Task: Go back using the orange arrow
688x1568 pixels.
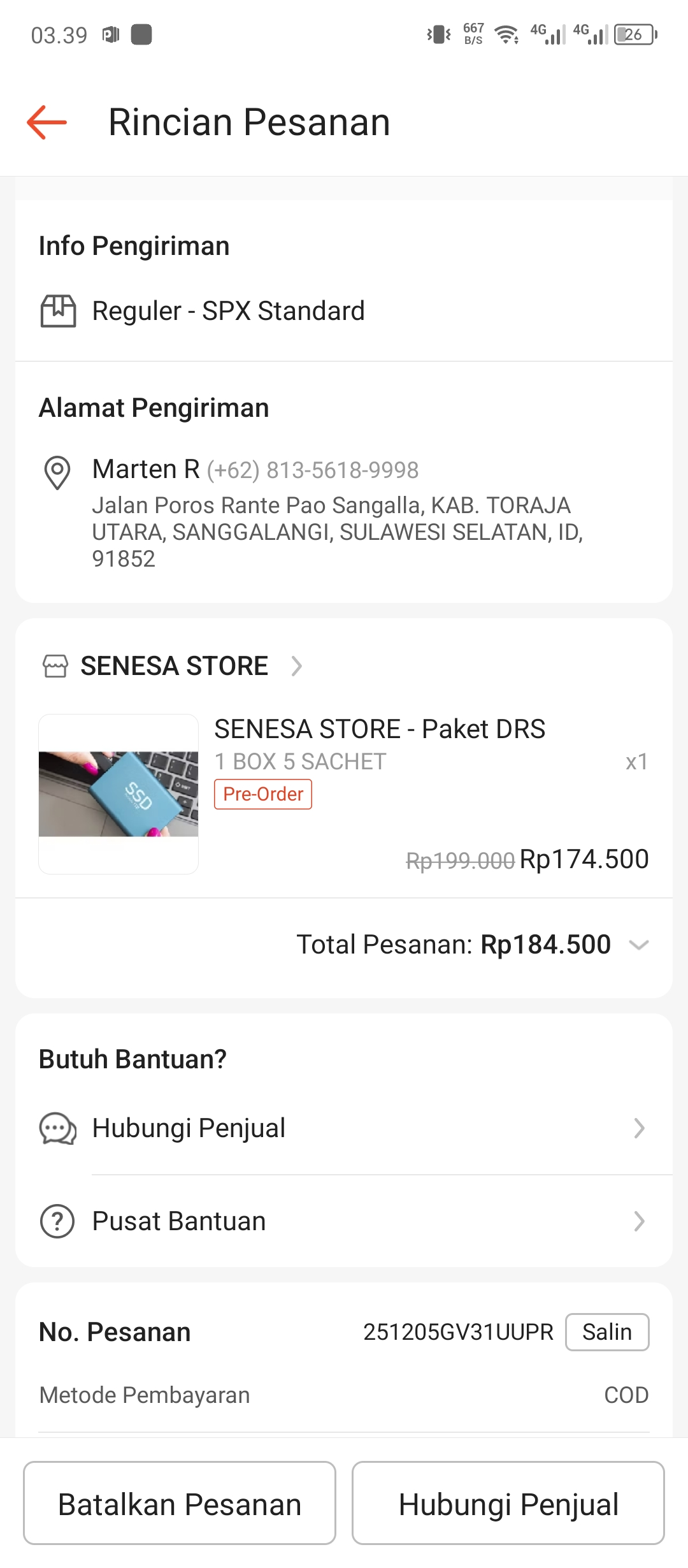Action: coord(47,122)
